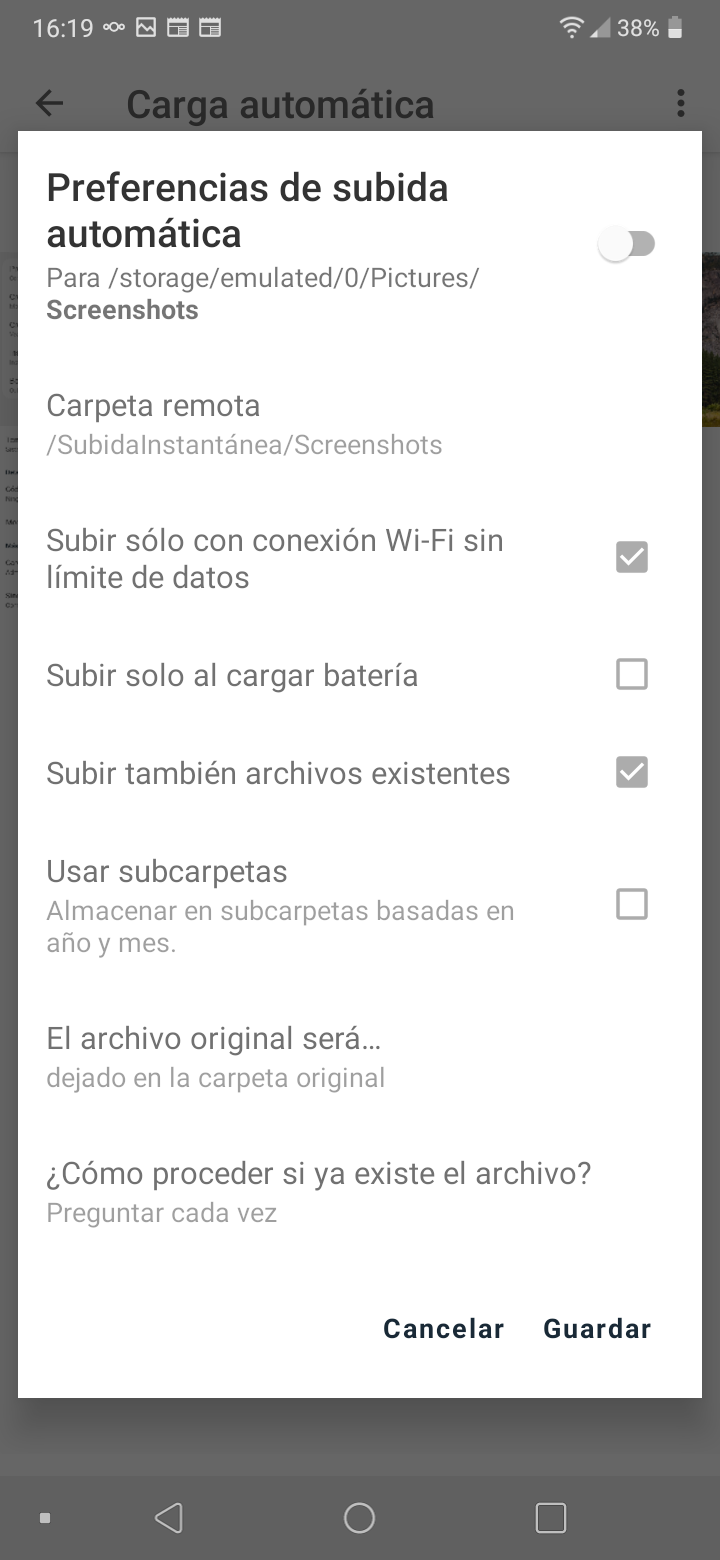This screenshot has height=1560, width=720.
Task: Tap the Cancelar button
Action: coord(443,1328)
